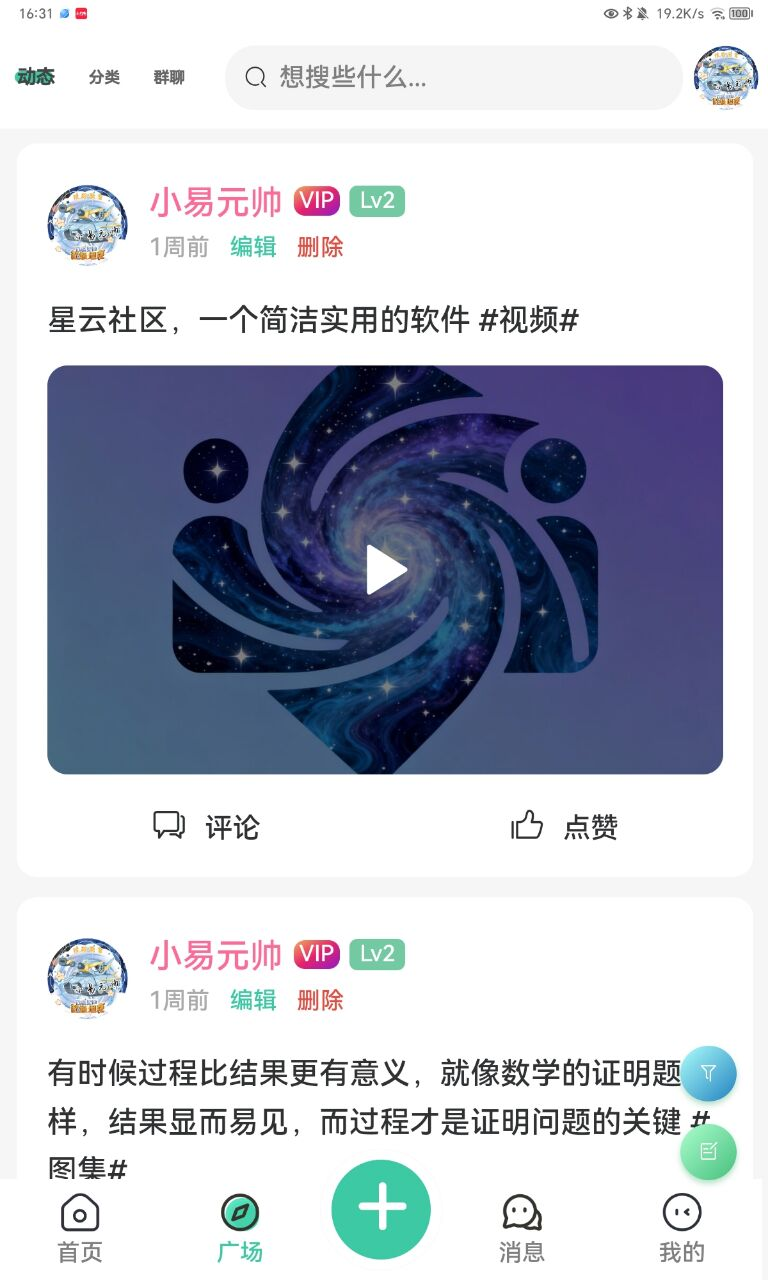Select the 首页 home icon
Viewport: 768px width, 1280px height.
click(80, 1210)
